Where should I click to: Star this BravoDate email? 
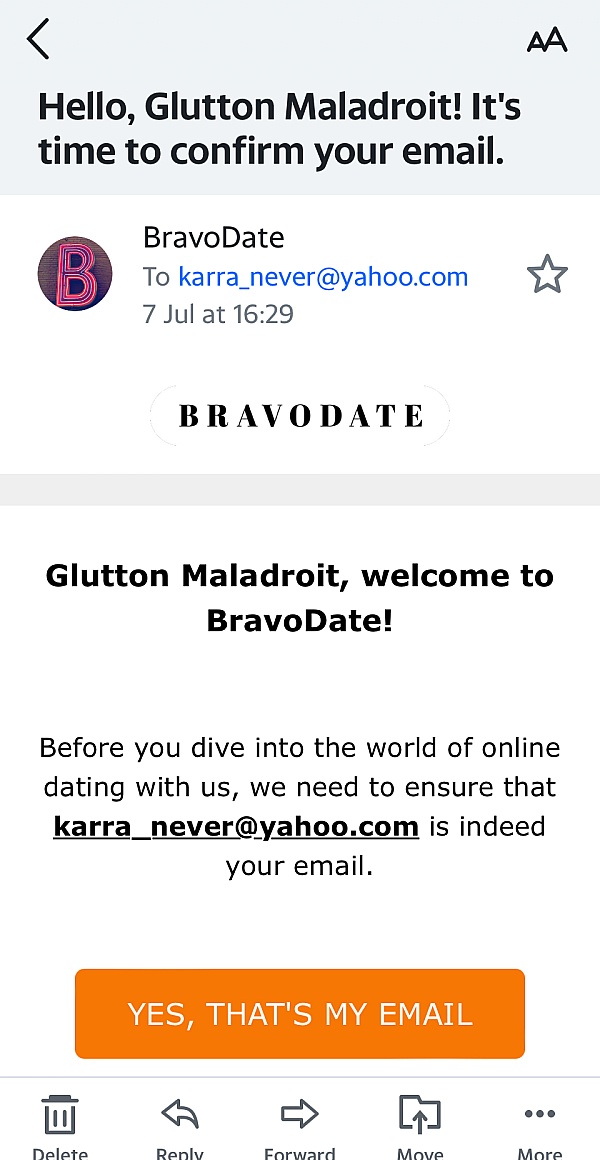547,275
